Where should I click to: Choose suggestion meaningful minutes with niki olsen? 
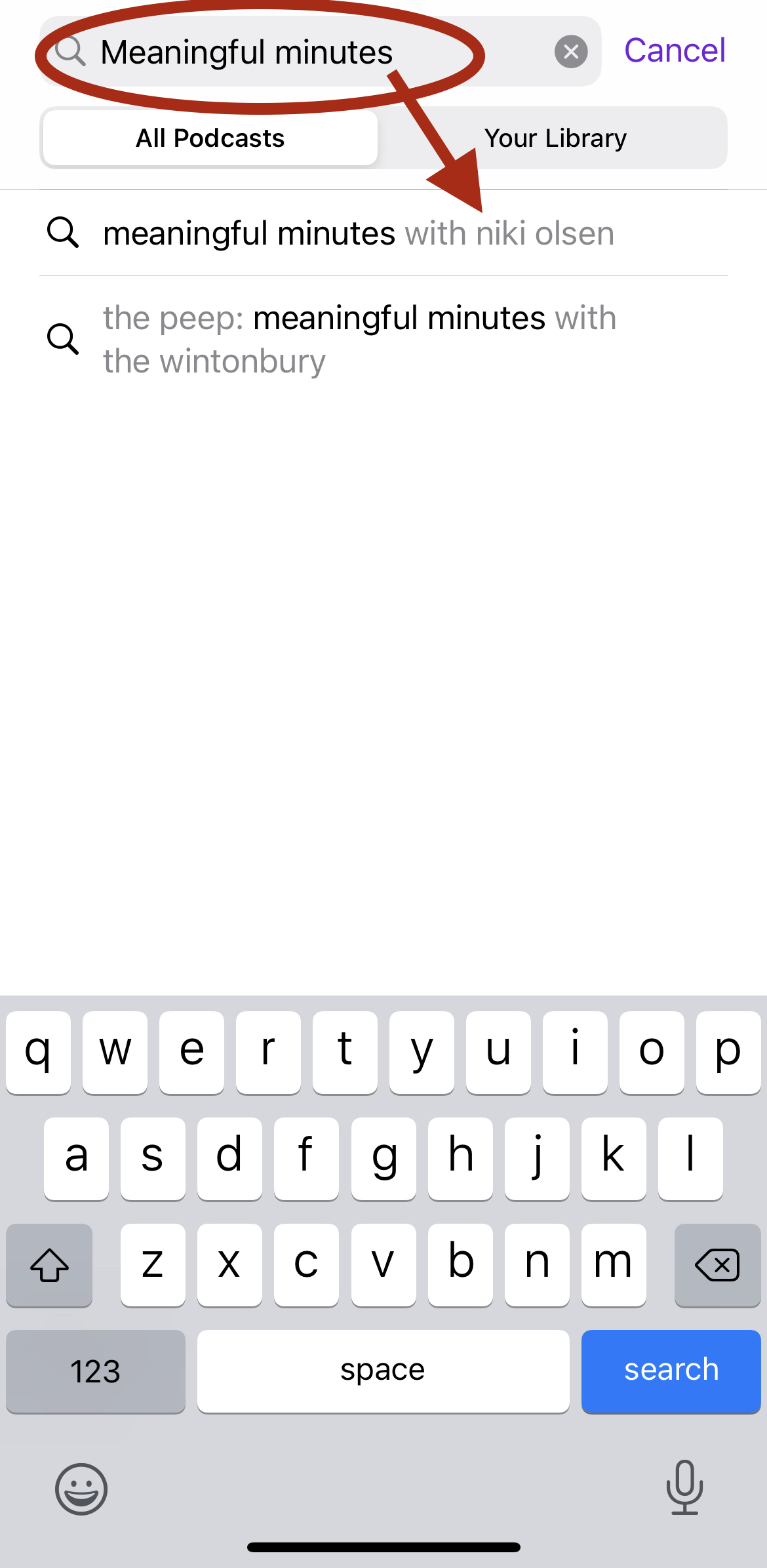[x=383, y=233]
